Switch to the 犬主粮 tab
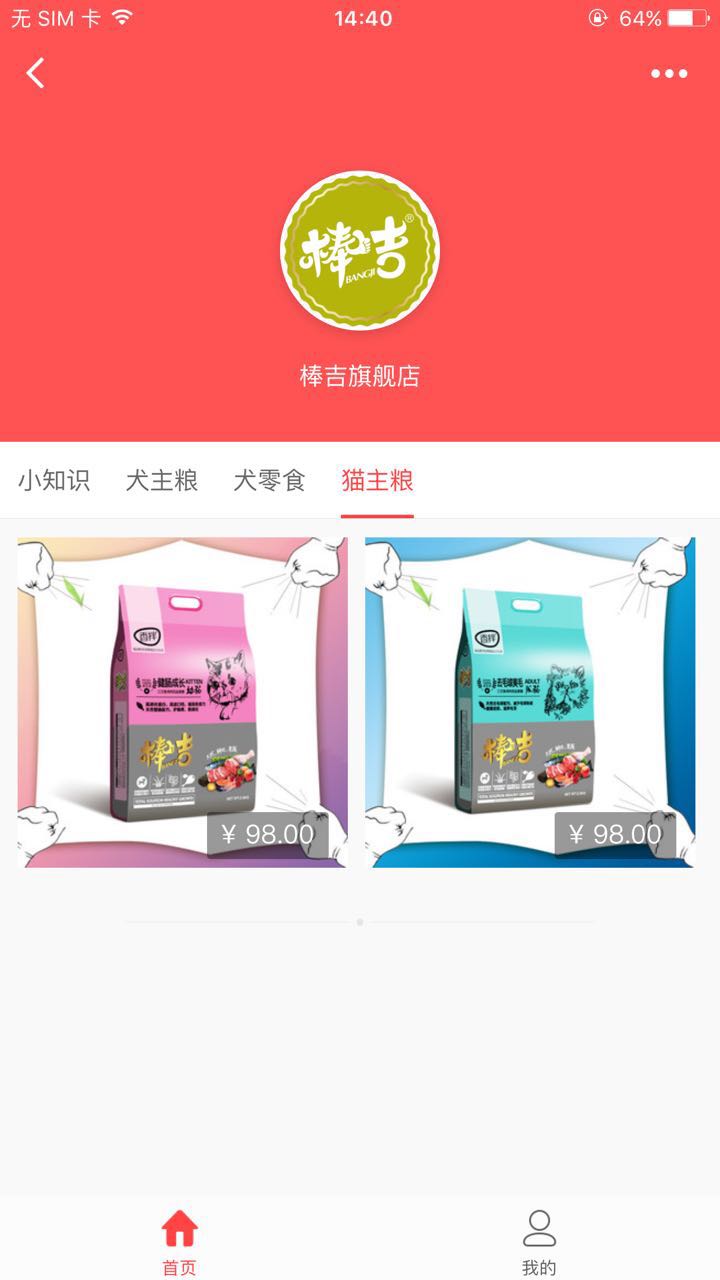The width and height of the screenshot is (720, 1280). click(x=162, y=481)
